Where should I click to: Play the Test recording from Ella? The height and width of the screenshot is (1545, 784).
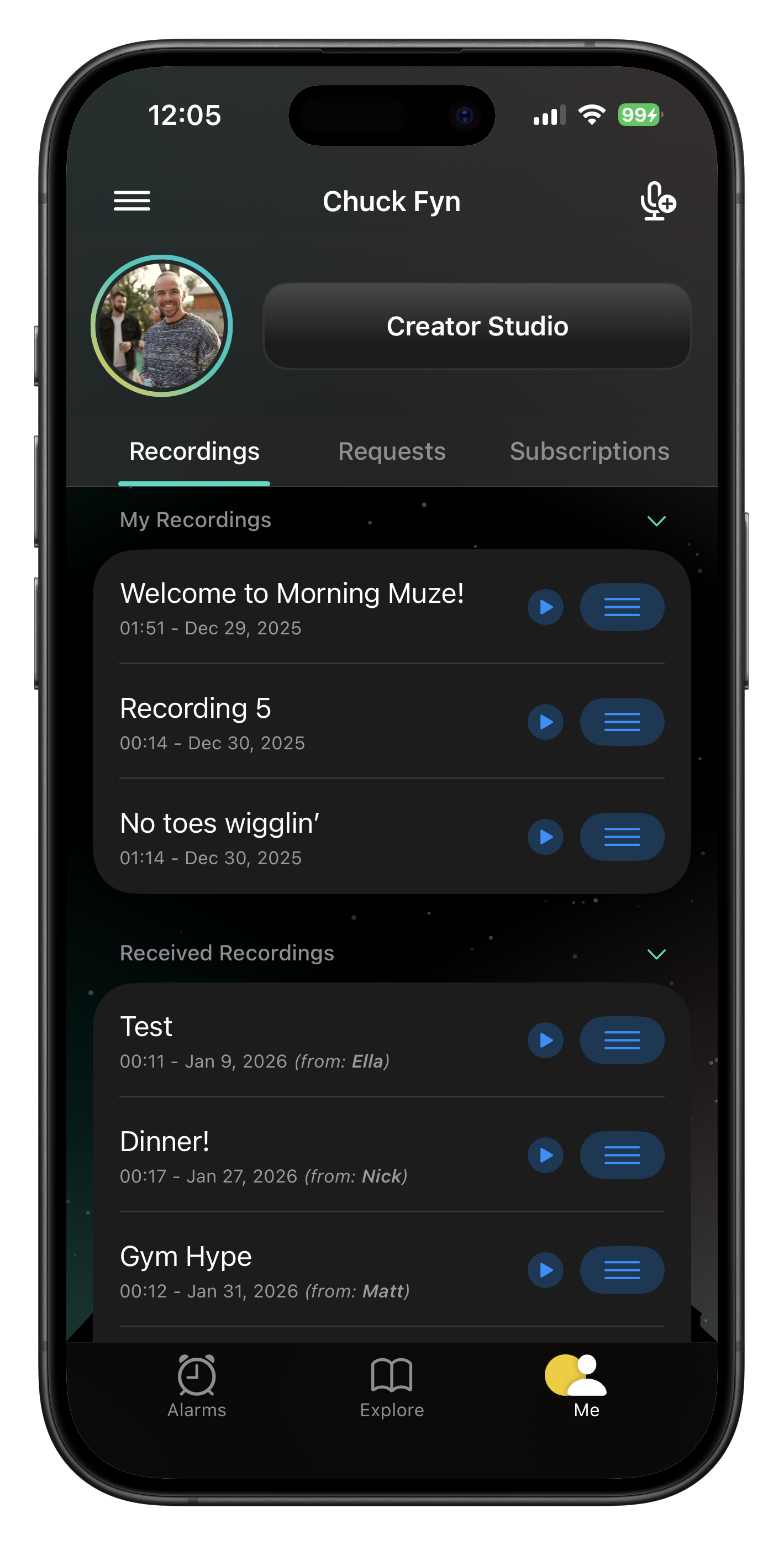(545, 1040)
